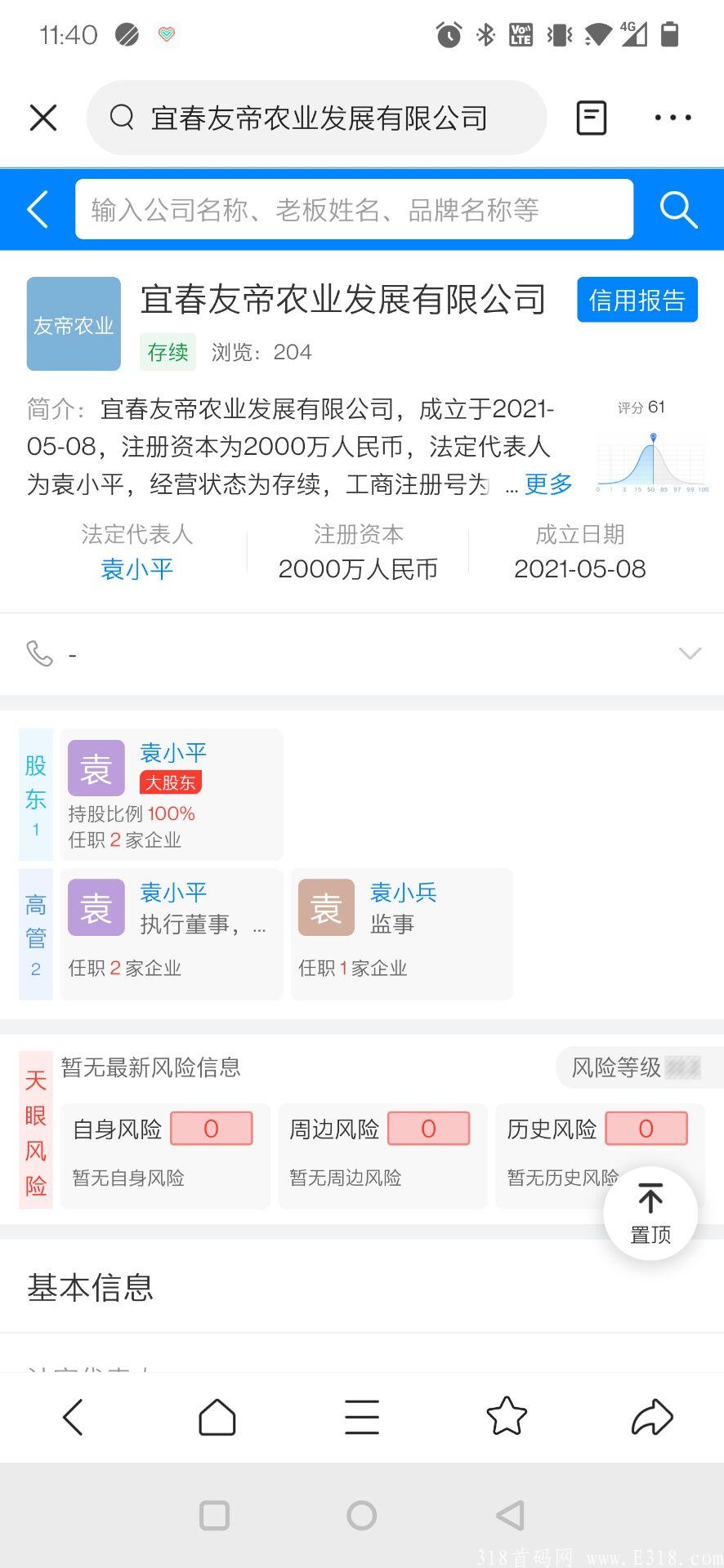
Task: Tap the 风险等级 risk level badge
Action: (x=636, y=1067)
